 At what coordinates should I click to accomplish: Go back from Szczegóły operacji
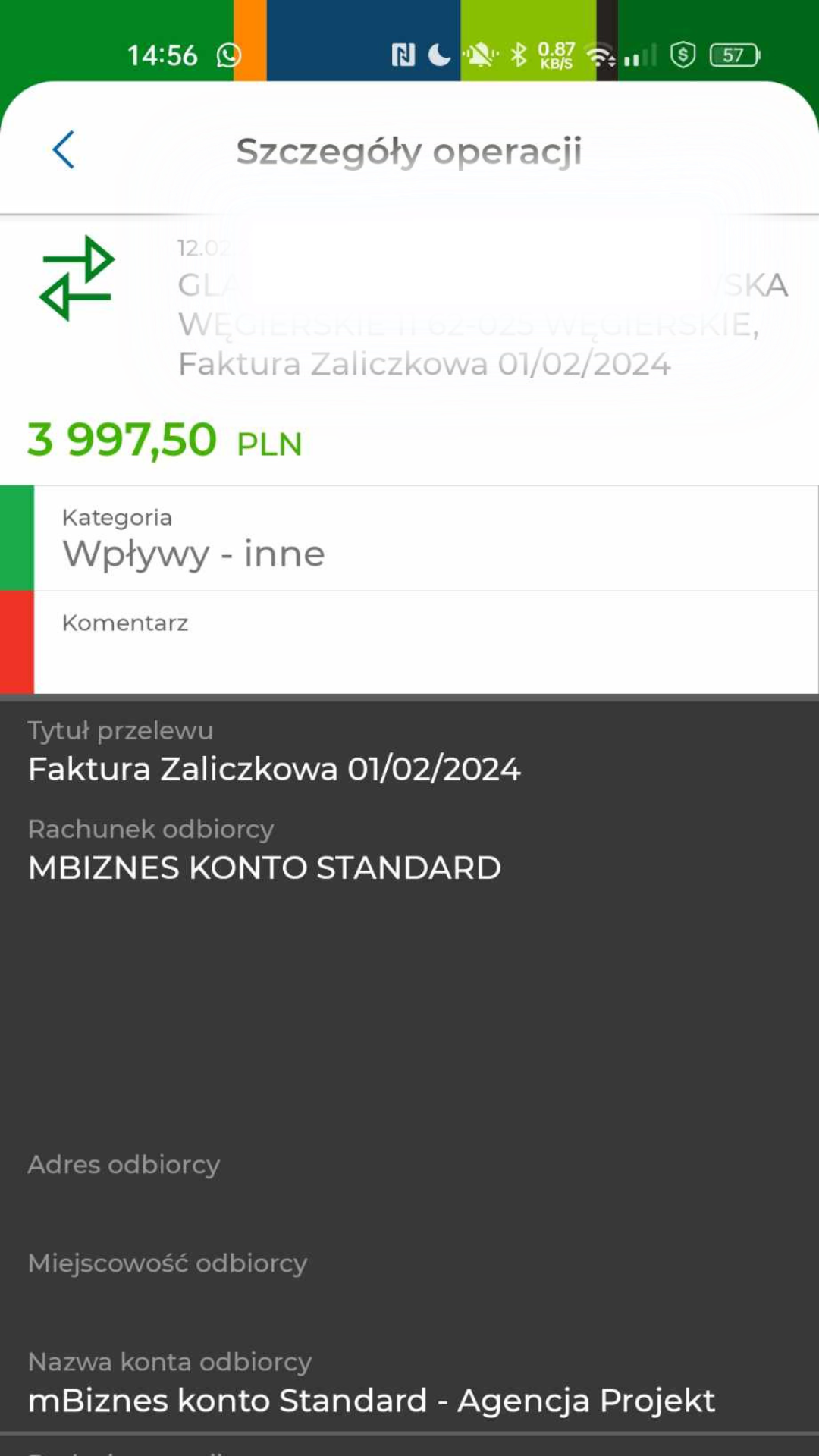point(64,149)
